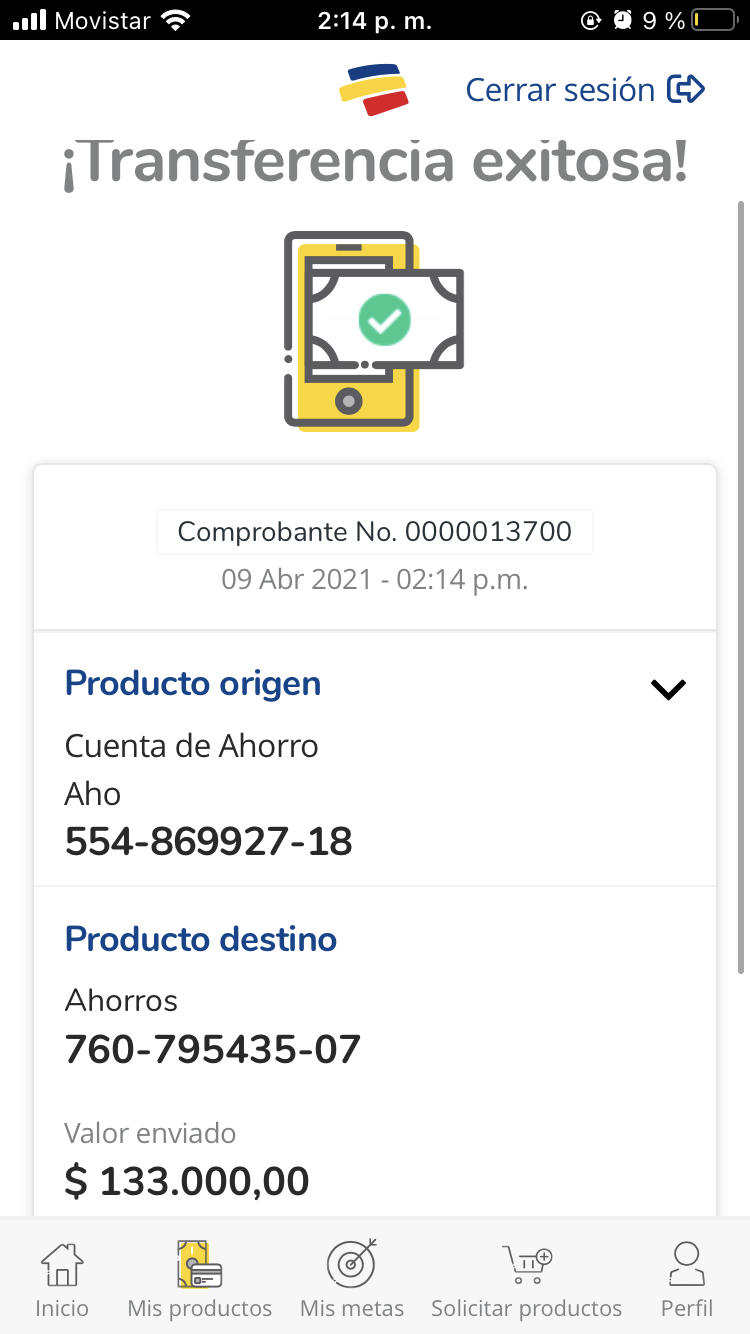Tap Cerrar sesión to log out

[x=585, y=90]
